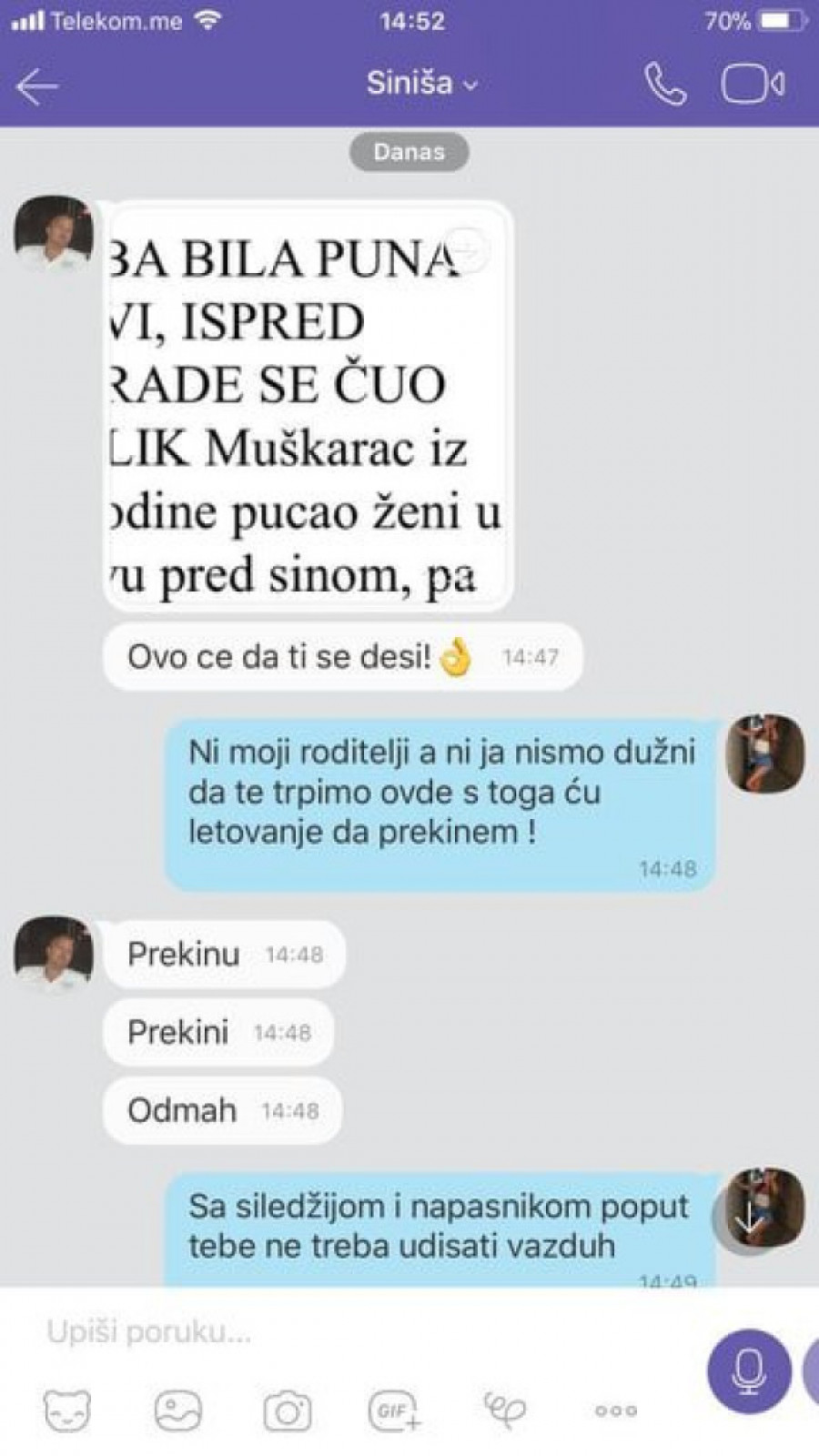Image resolution: width=819 pixels, height=1456 pixels.
Task: Go back to the chats list
Action: (x=37, y=86)
